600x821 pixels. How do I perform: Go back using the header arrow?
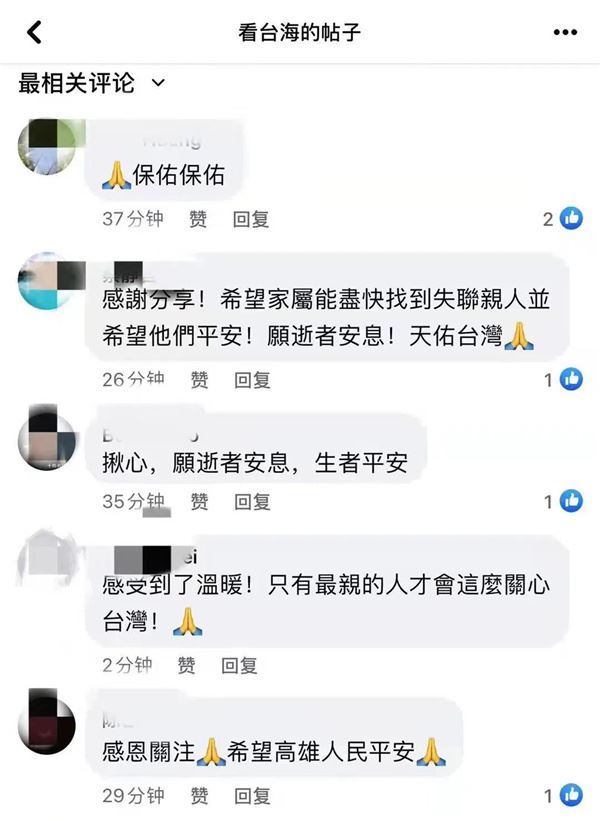pyautogui.click(x=34, y=33)
